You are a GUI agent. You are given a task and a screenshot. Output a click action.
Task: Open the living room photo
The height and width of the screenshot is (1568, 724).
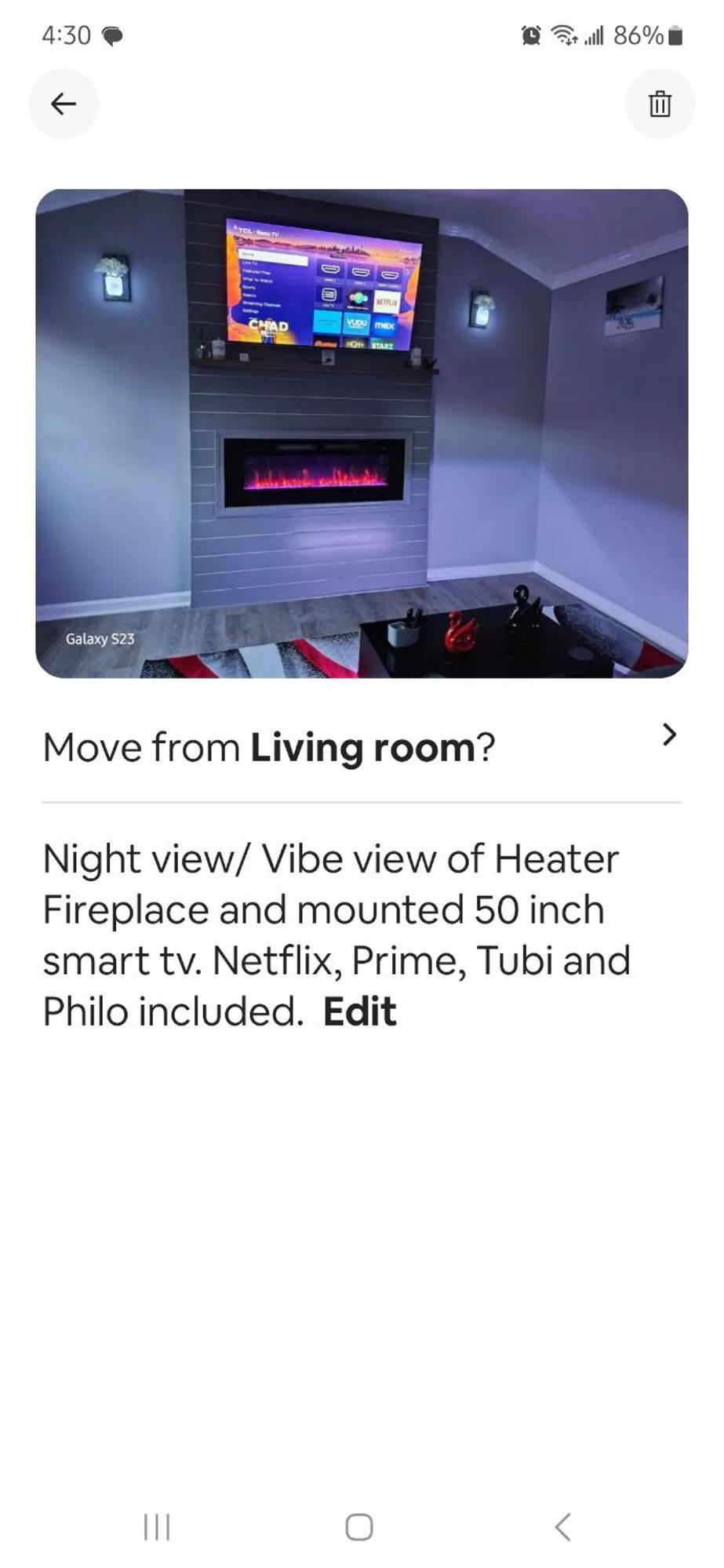pos(362,433)
